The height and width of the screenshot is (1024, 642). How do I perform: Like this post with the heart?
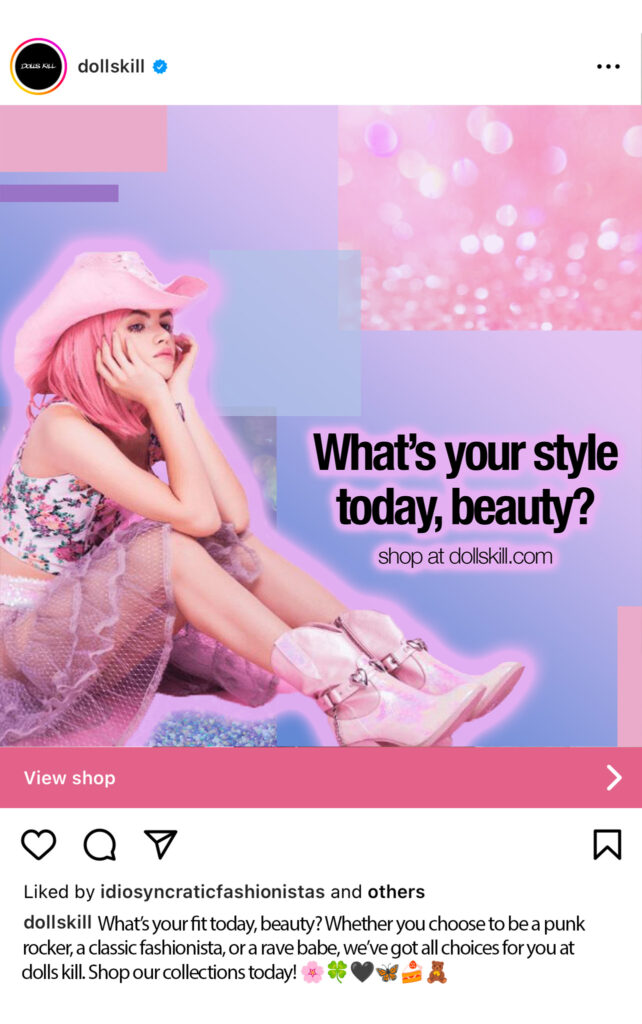pyautogui.click(x=39, y=845)
